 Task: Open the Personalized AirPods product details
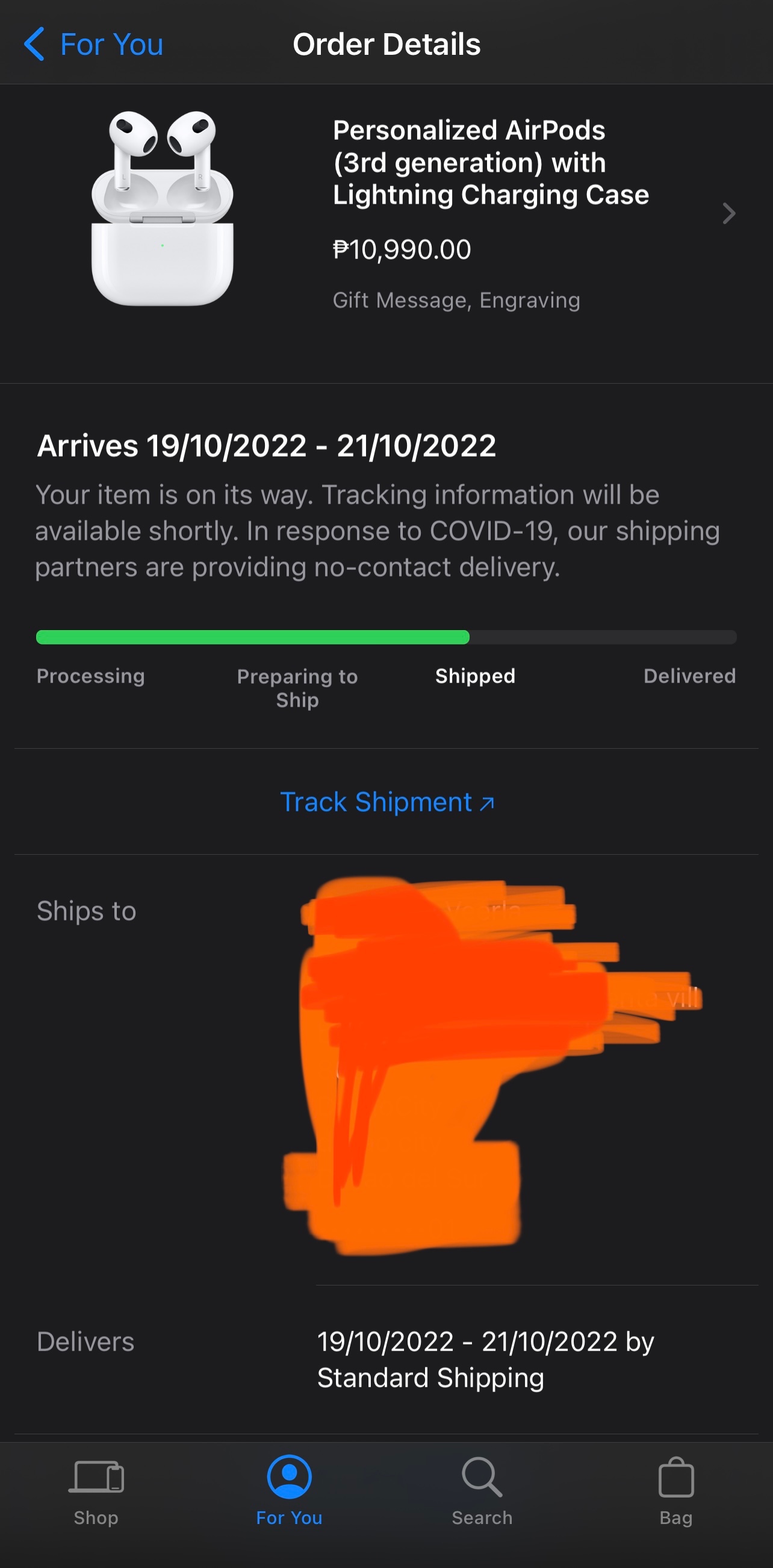(386, 213)
